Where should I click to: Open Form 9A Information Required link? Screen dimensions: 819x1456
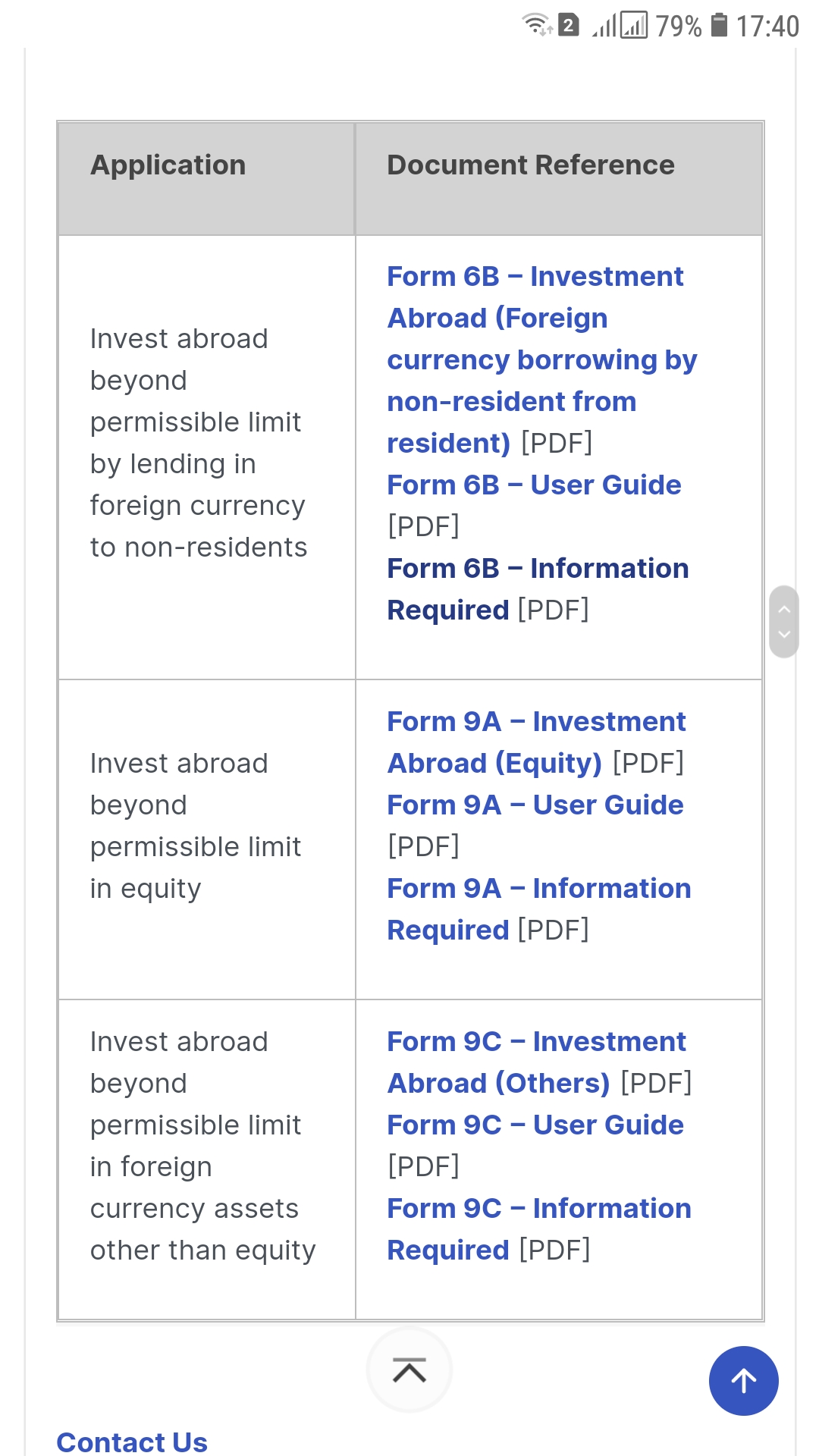click(x=539, y=908)
